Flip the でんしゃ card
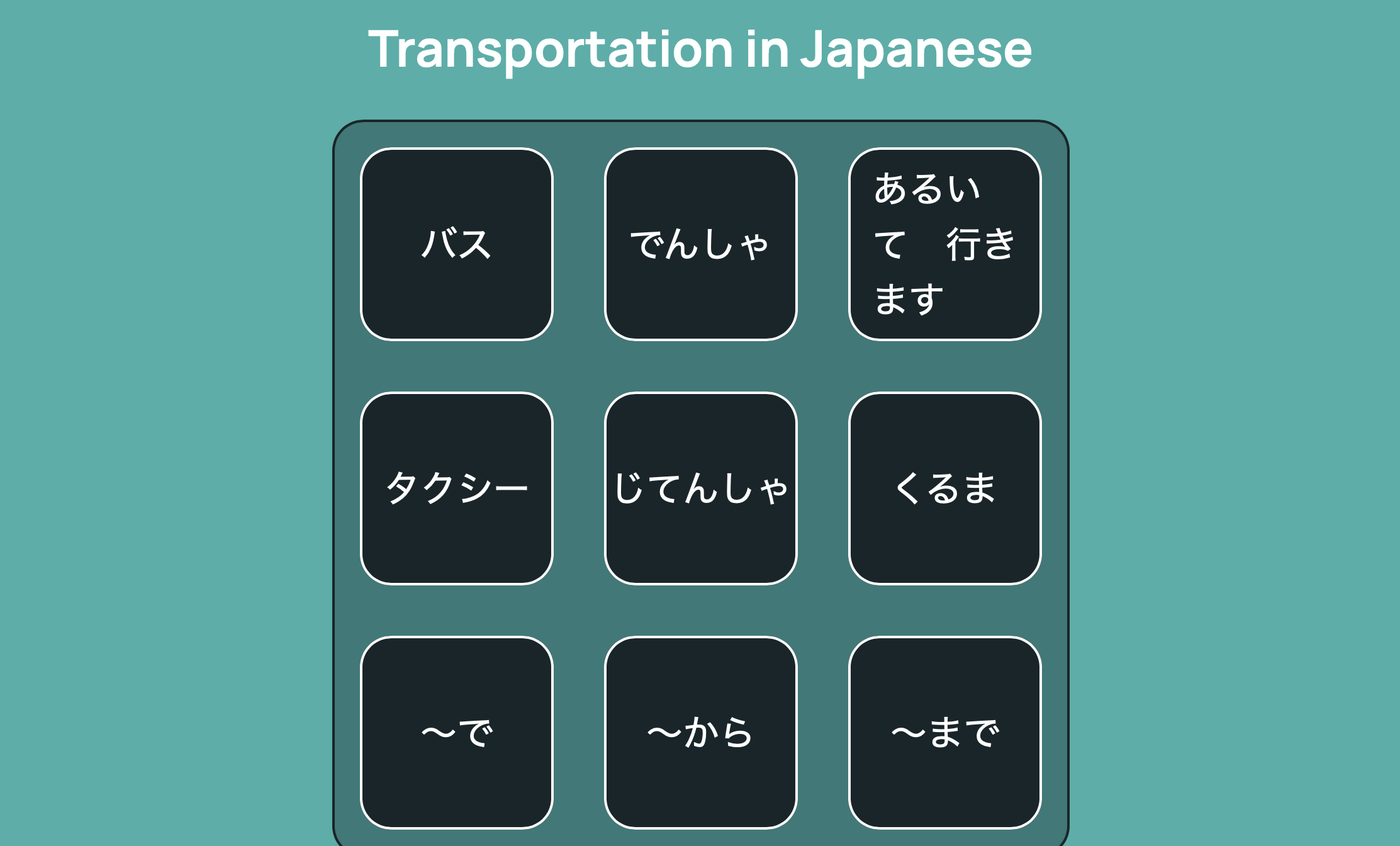The height and width of the screenshot is (846, 1400). pyautogui.click(x=700, y=244)
